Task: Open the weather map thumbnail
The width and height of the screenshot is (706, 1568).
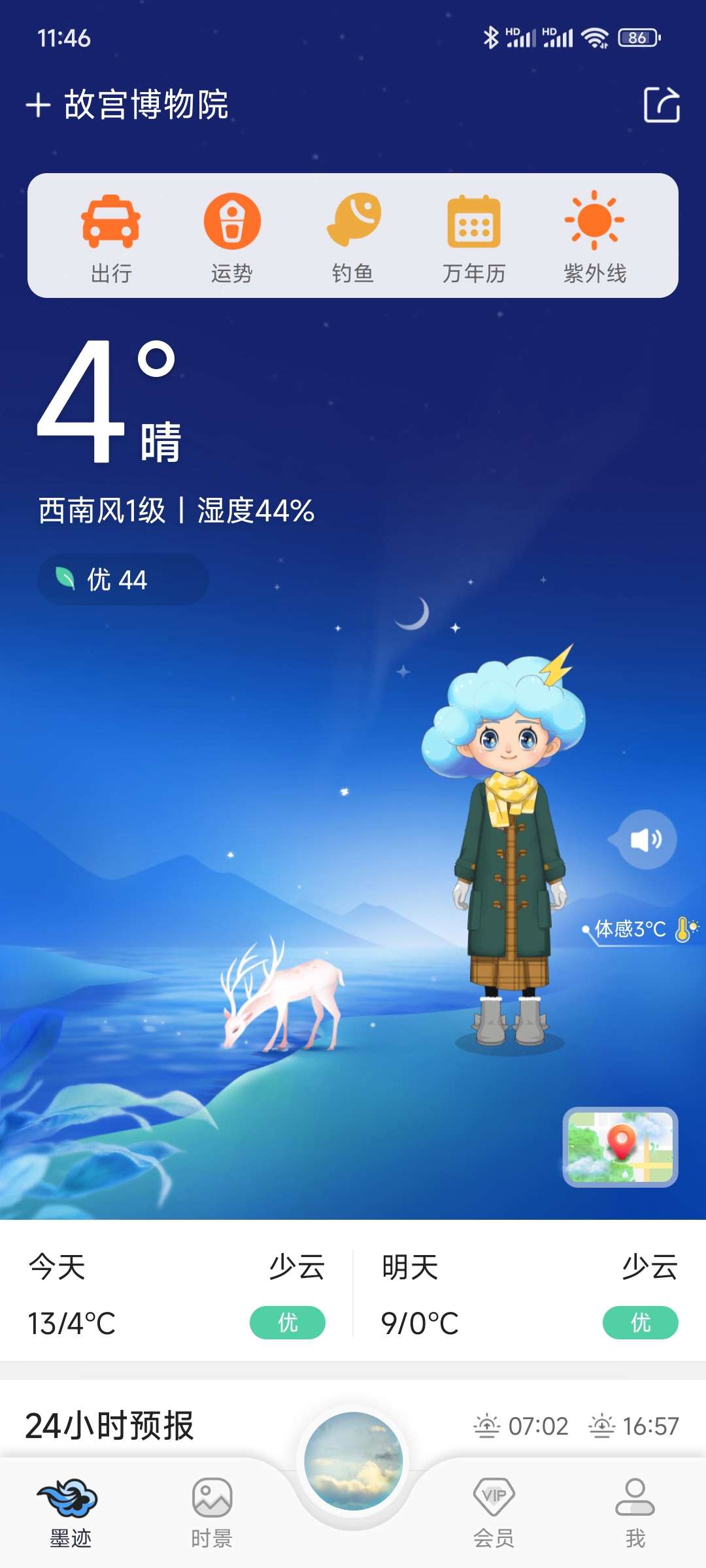Action: click(620, 1147)
